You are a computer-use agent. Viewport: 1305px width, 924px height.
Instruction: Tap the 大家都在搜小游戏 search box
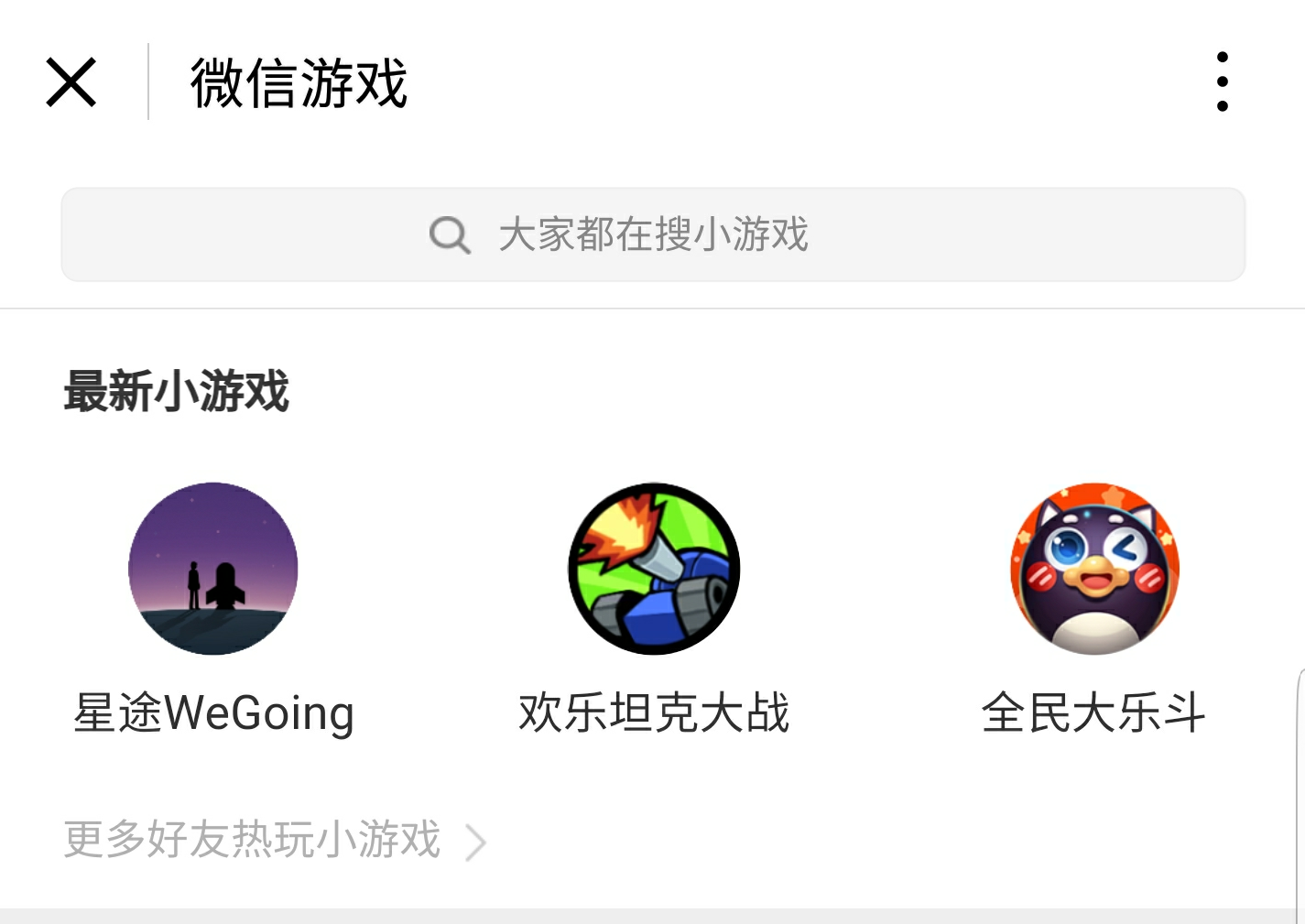[652, 234]
